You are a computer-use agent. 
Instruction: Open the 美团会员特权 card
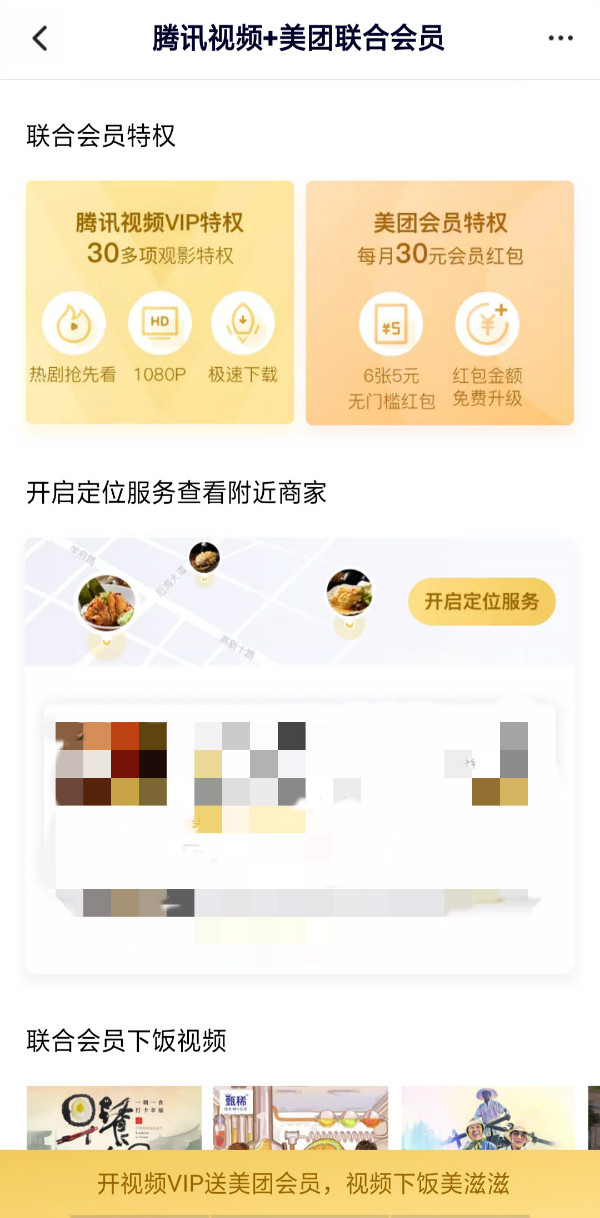click(x=440, y=302)
